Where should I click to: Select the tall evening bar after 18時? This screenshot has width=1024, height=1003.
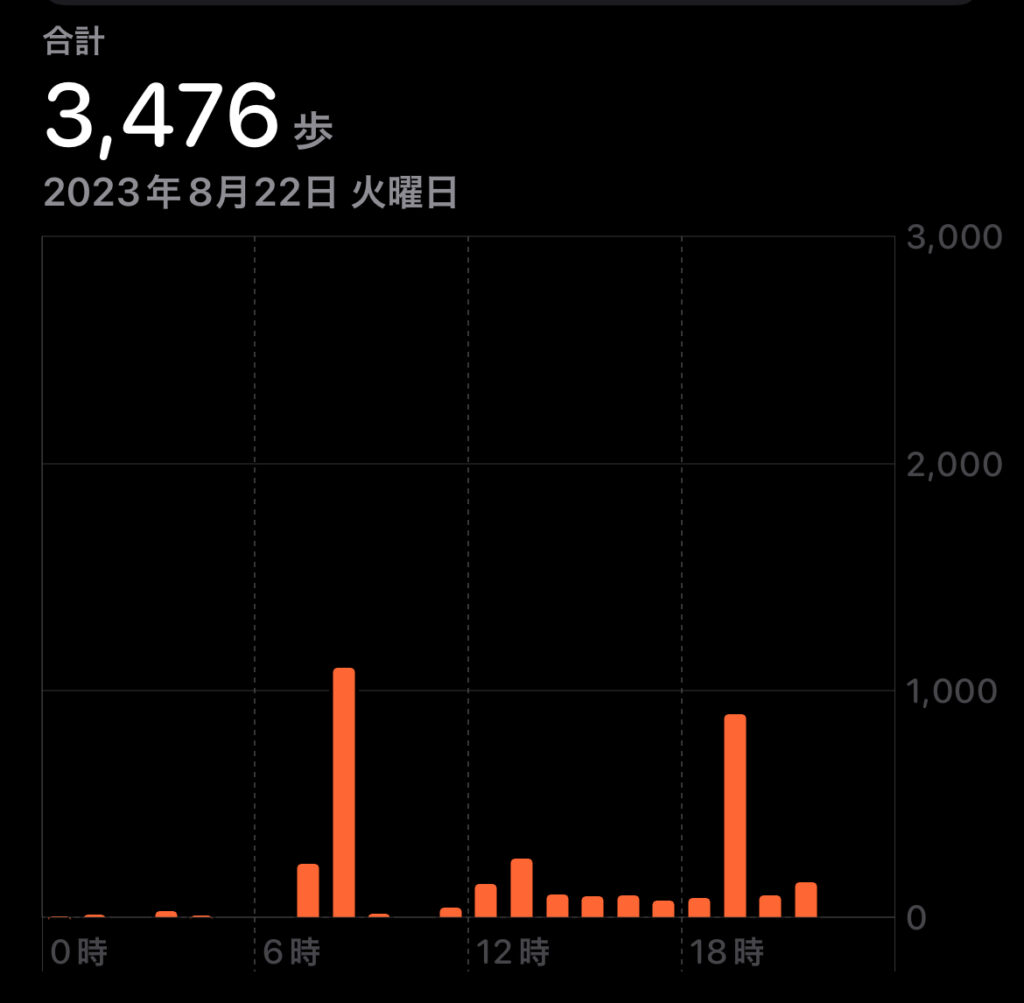[x=735, y=815]
